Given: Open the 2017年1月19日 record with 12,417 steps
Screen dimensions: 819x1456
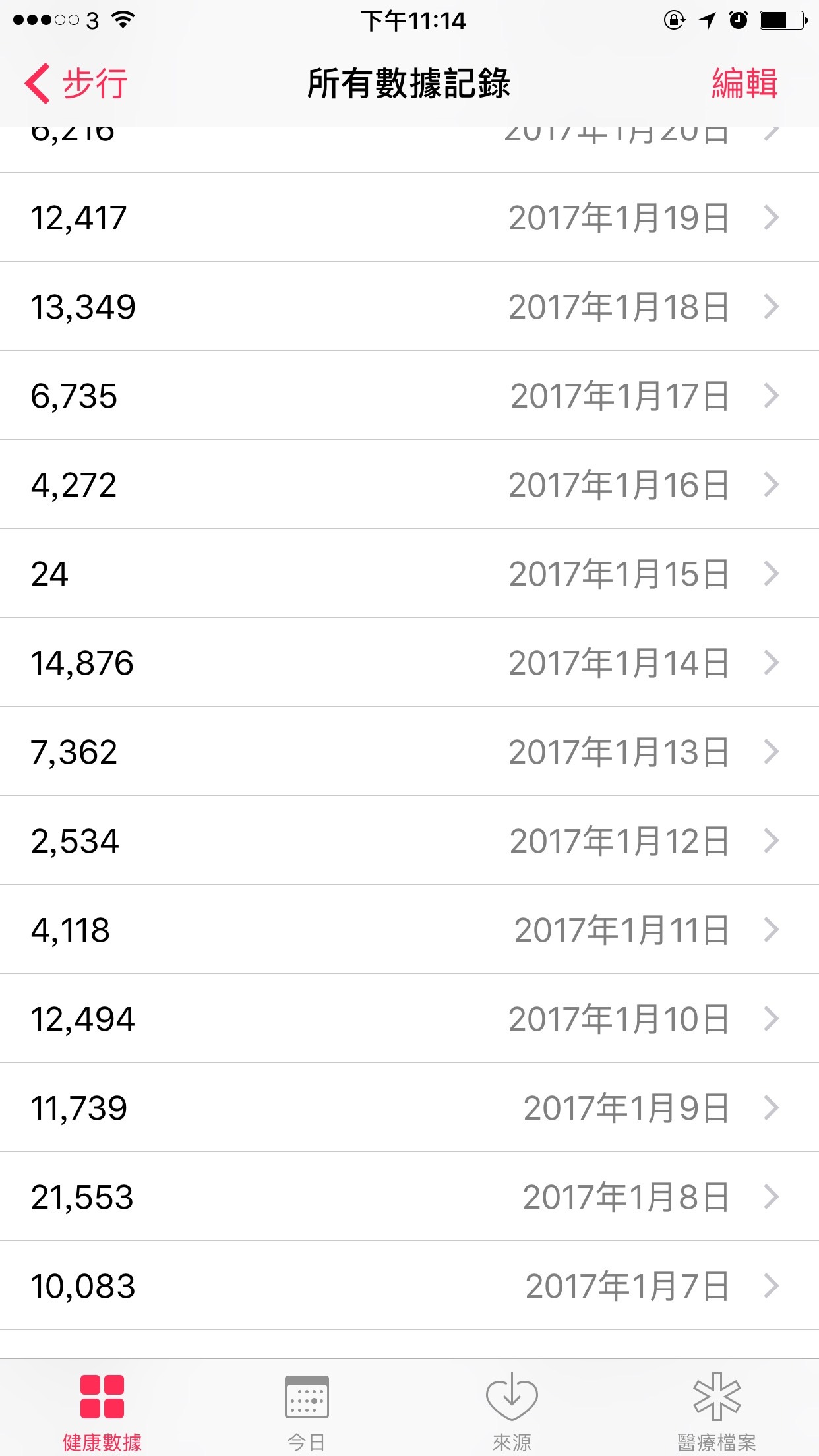Looking at the screenshot, I should pyautogui.click(x=409, y=218).
